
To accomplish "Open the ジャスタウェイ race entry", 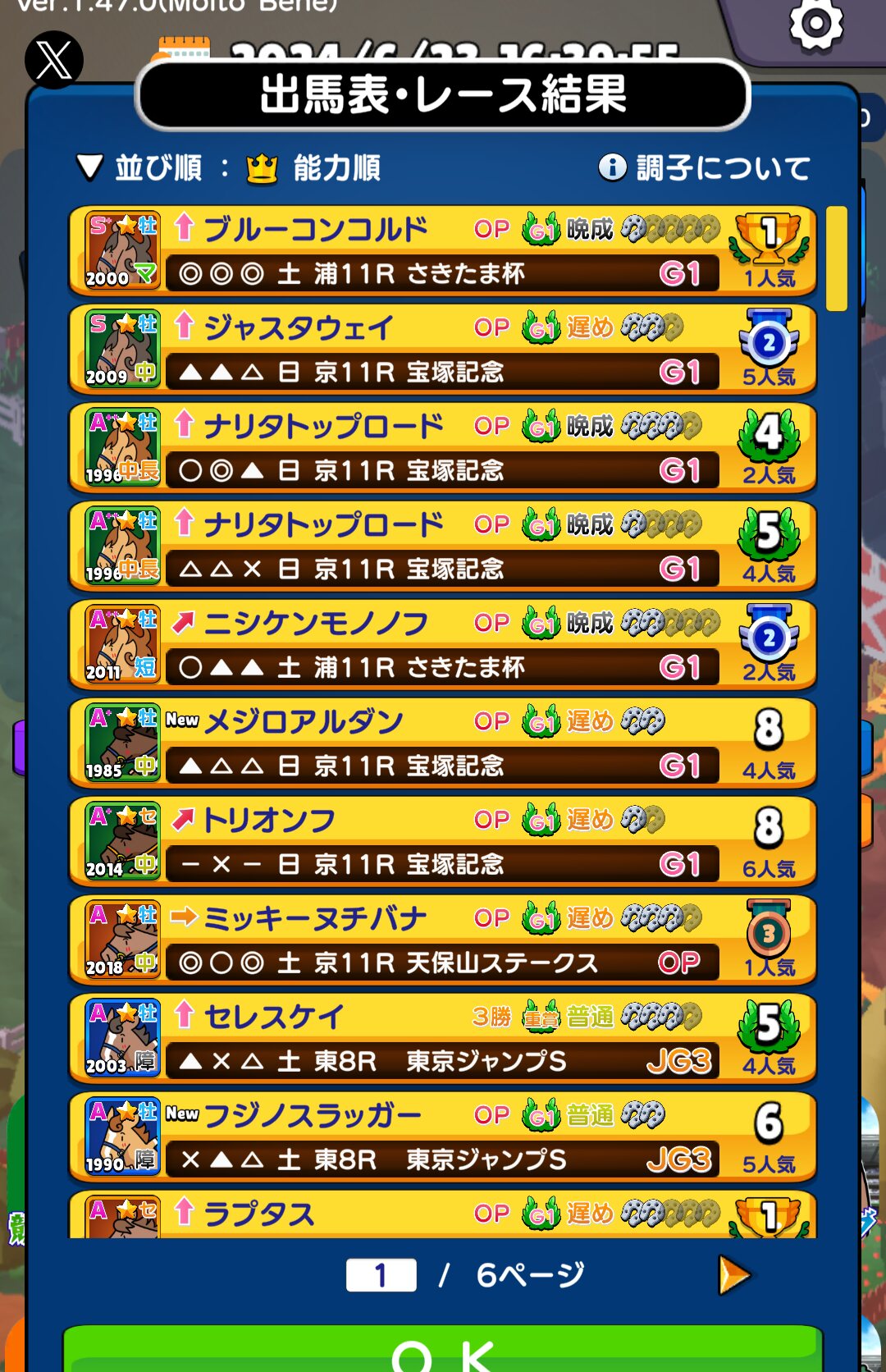I will [x=442, y=350].
